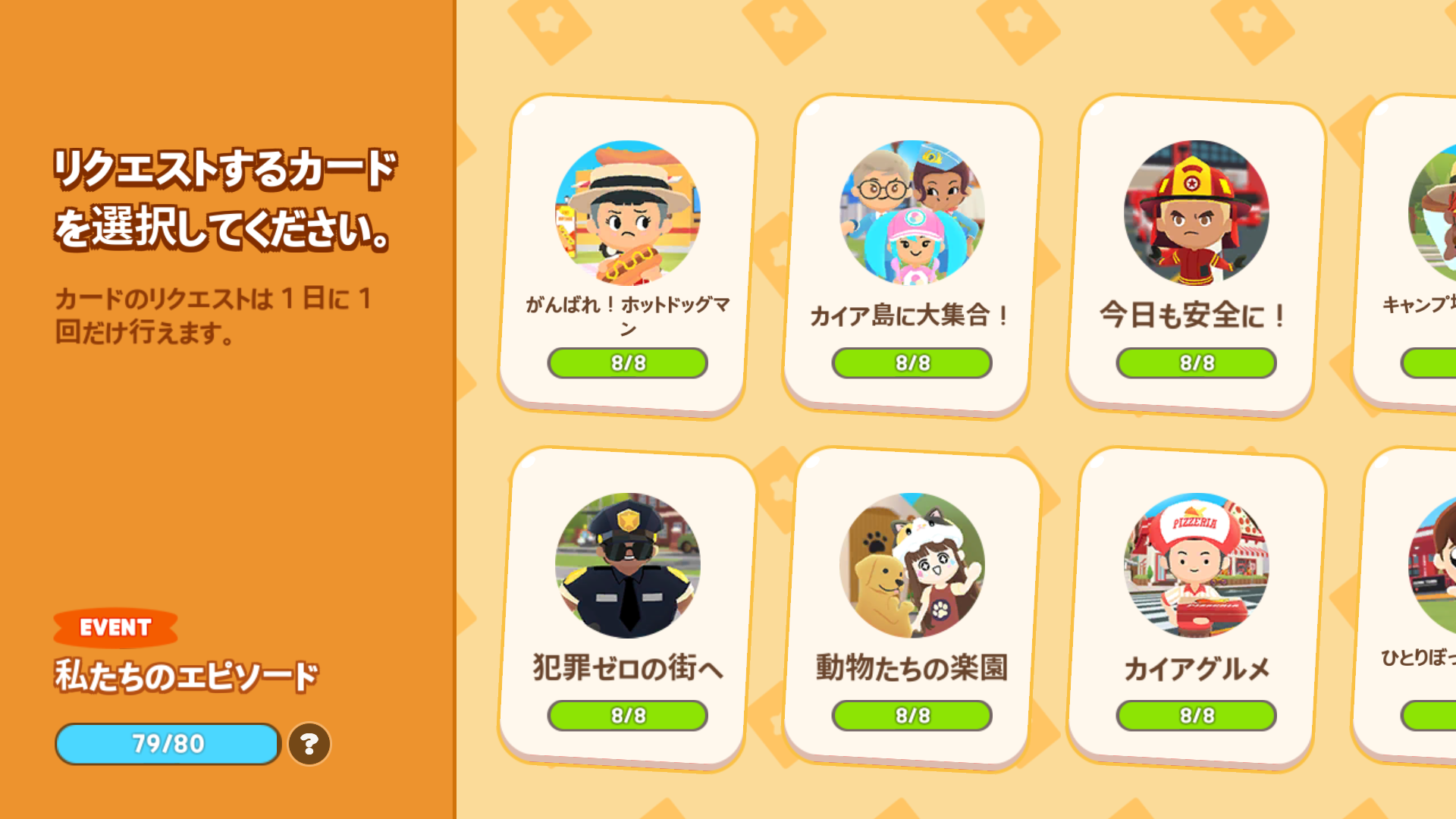Screen dimensions: 1456x819
Task: Choose the カイア島に大集合！ card
Action: [x=912, y=254]
